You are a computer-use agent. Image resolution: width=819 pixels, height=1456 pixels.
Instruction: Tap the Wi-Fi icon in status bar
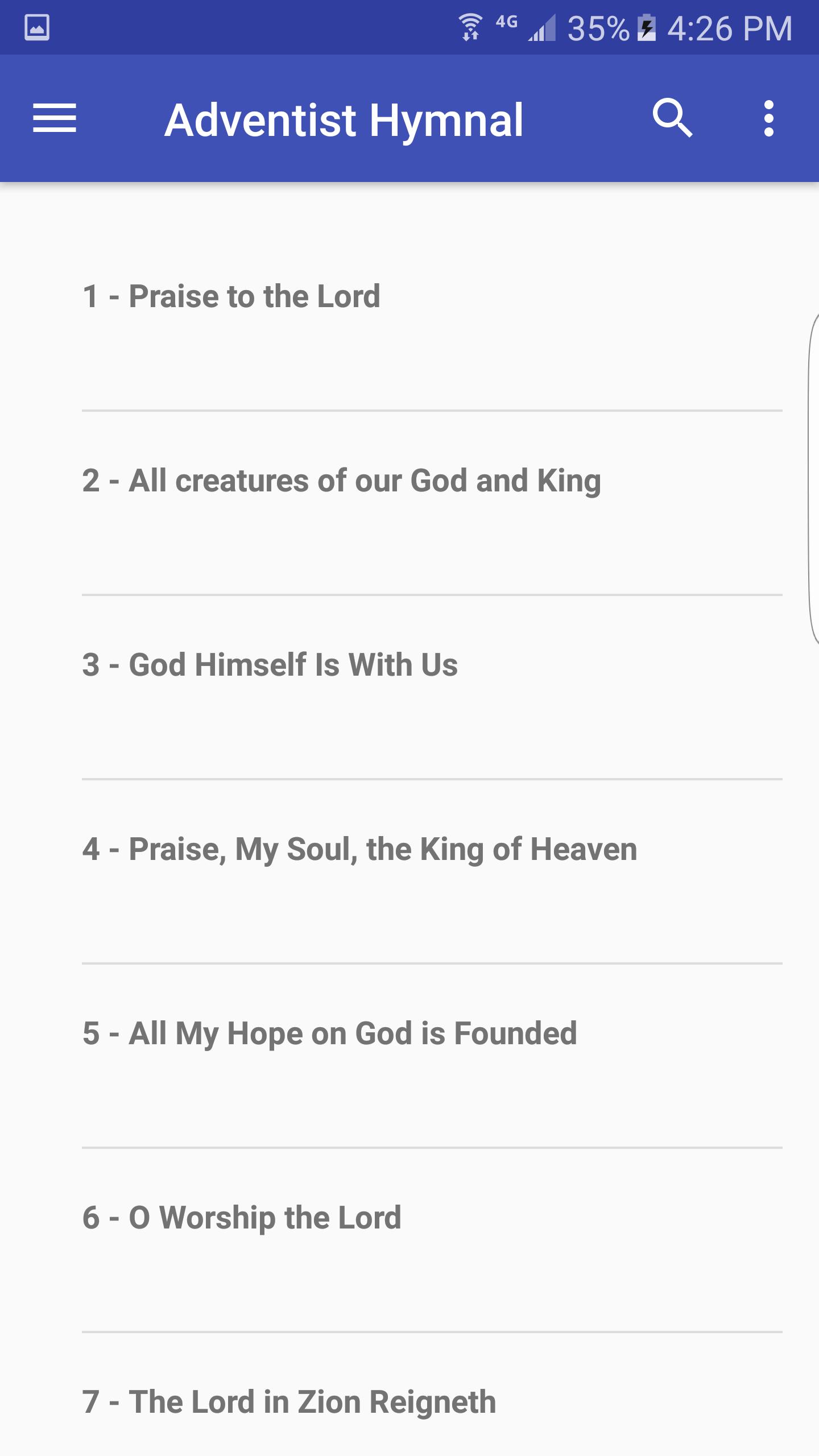pyautogui.click(x=470, y=25)
